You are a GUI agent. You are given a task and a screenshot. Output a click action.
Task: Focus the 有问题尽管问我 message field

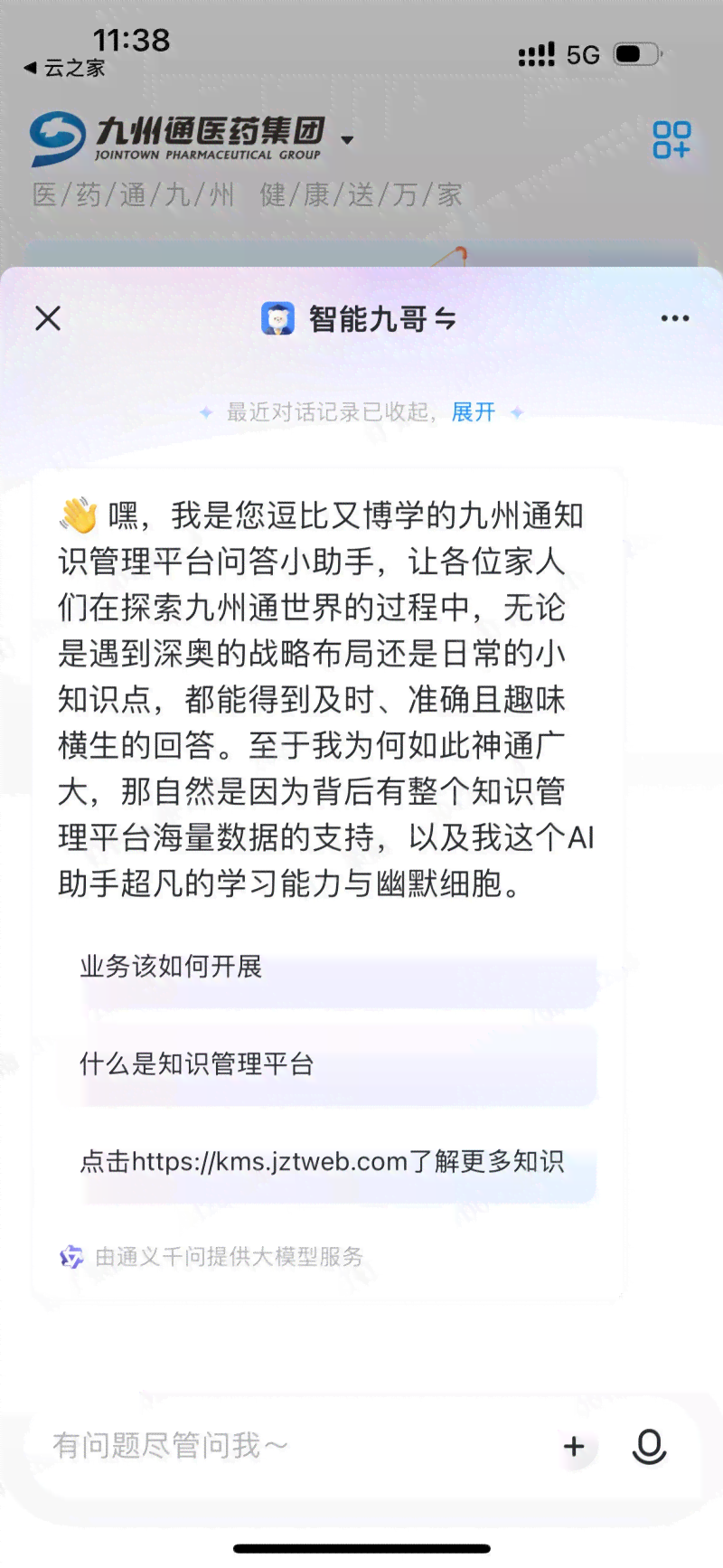289,1445
